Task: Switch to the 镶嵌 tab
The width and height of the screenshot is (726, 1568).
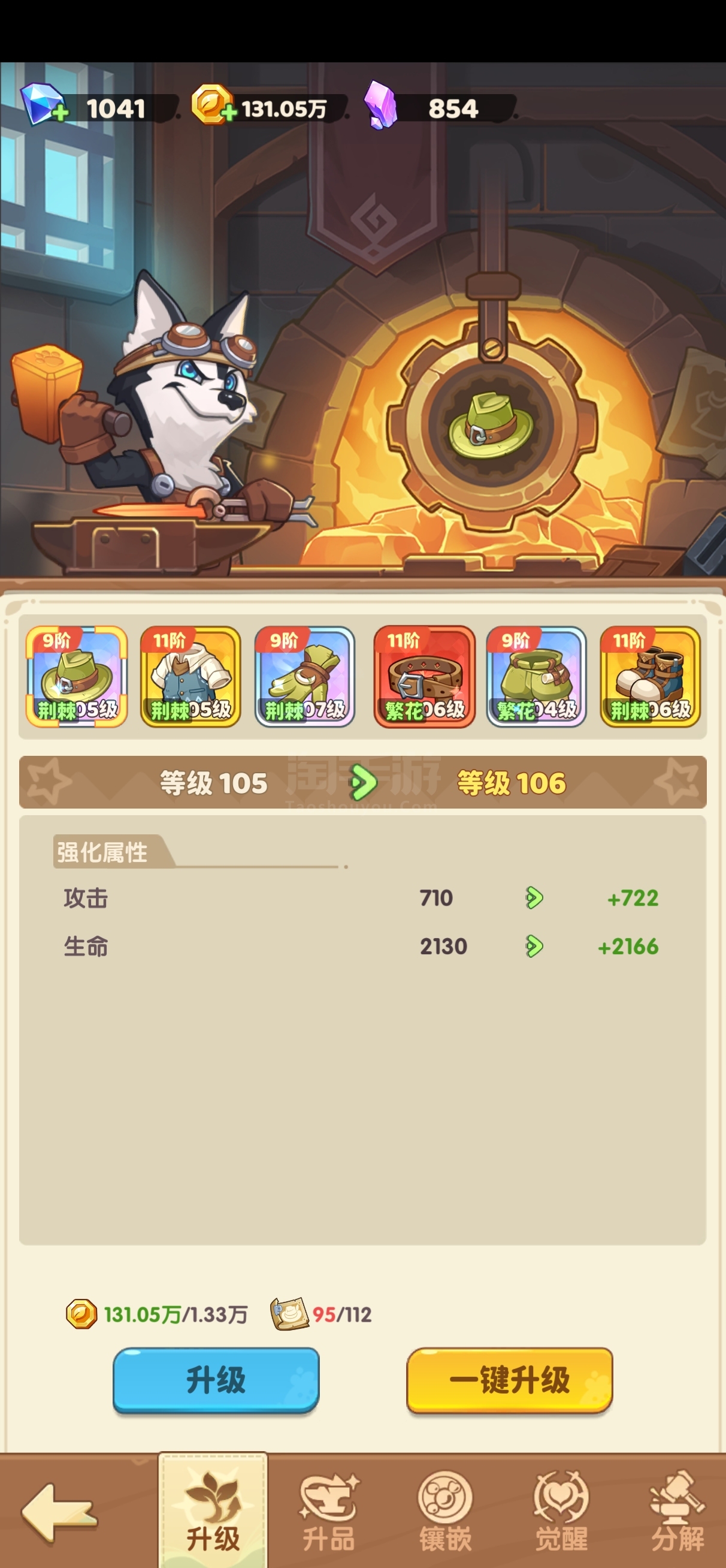Action: (x=445, y=1512)
